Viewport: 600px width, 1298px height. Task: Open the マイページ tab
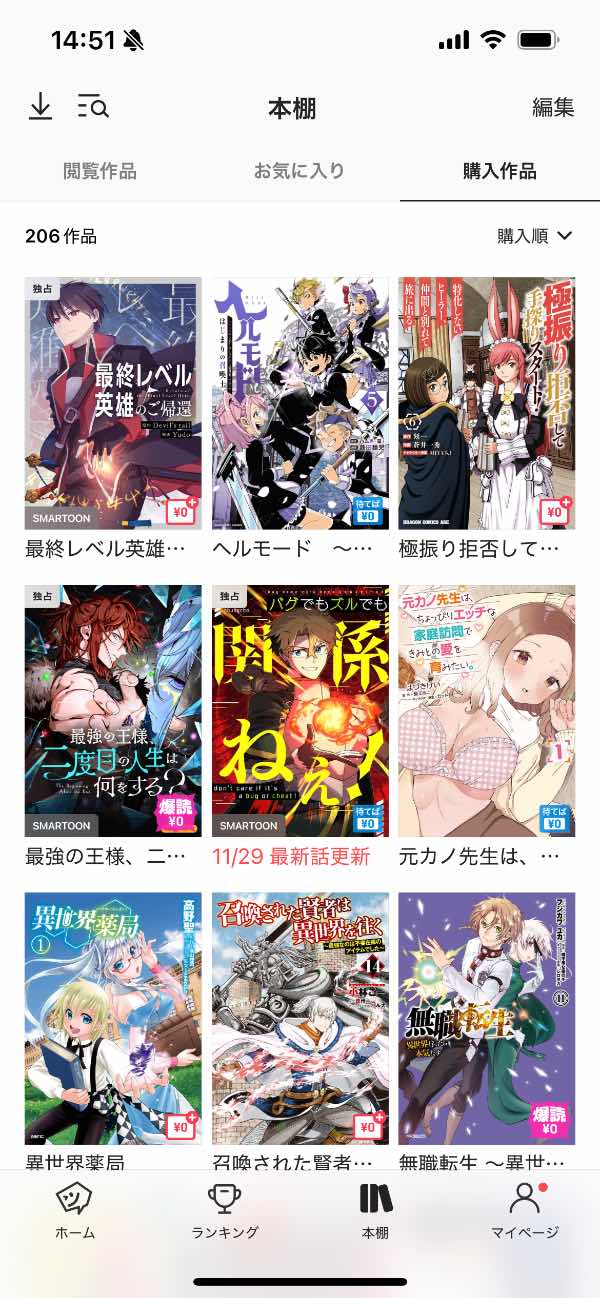point(525,1210)
